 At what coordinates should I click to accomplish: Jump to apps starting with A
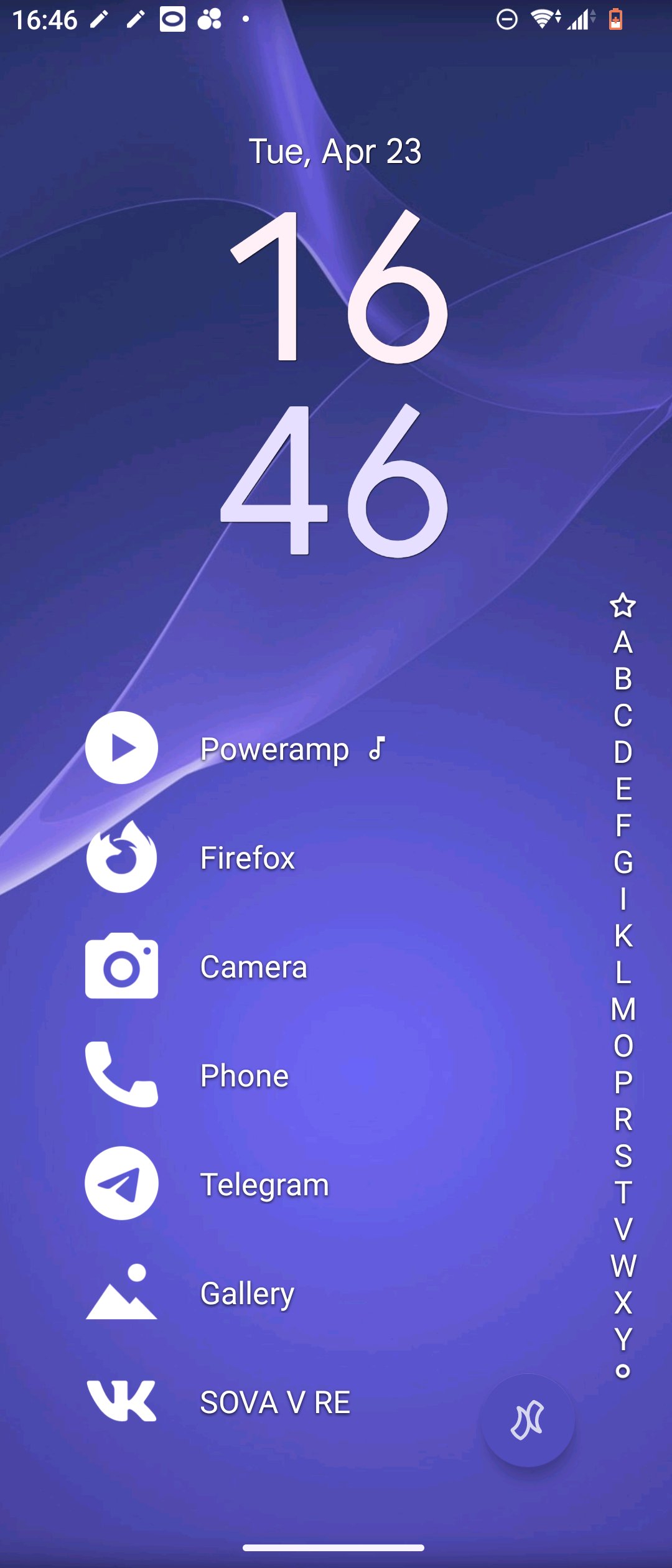coord(623,642)
